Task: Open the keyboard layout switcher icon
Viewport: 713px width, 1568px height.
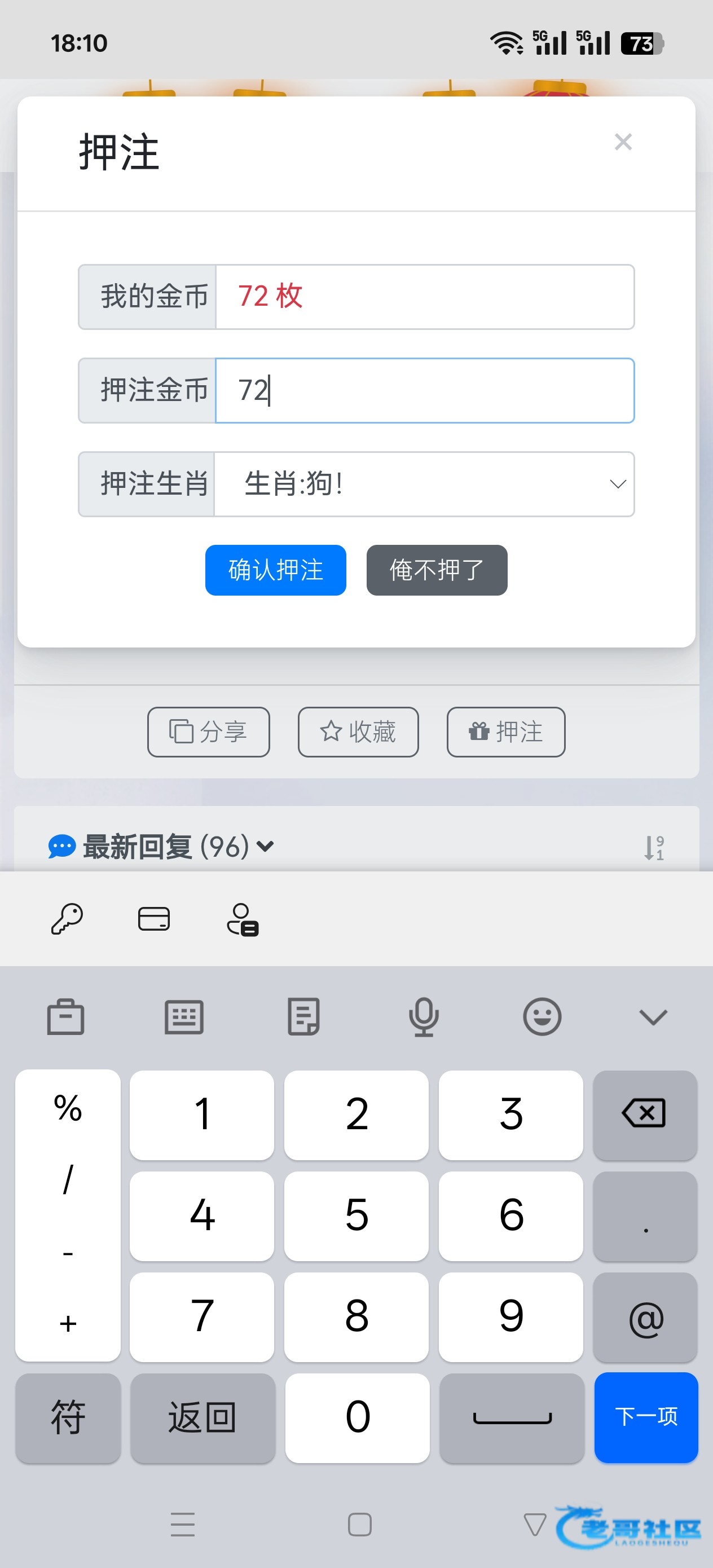Action: 184,1016
